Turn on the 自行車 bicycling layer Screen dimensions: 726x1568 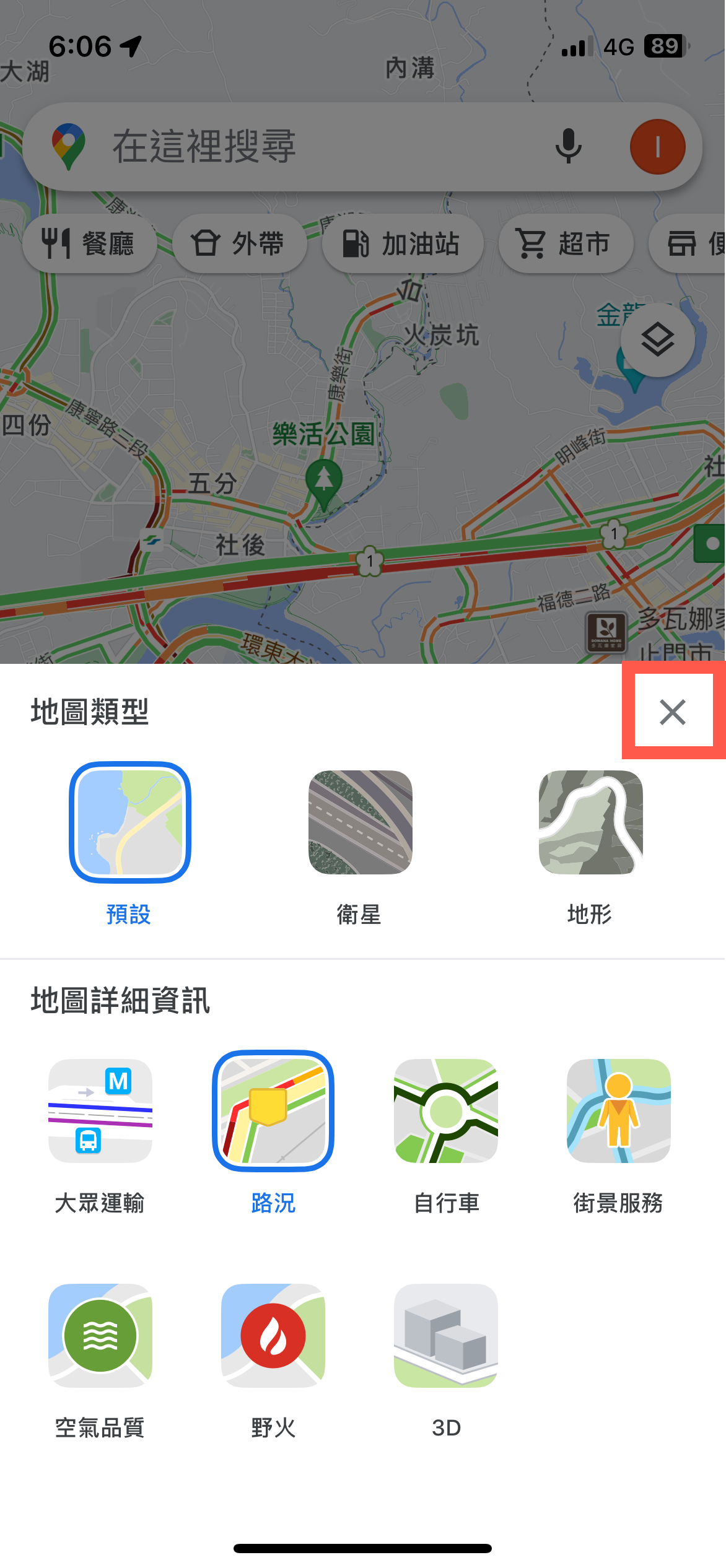446,1111
